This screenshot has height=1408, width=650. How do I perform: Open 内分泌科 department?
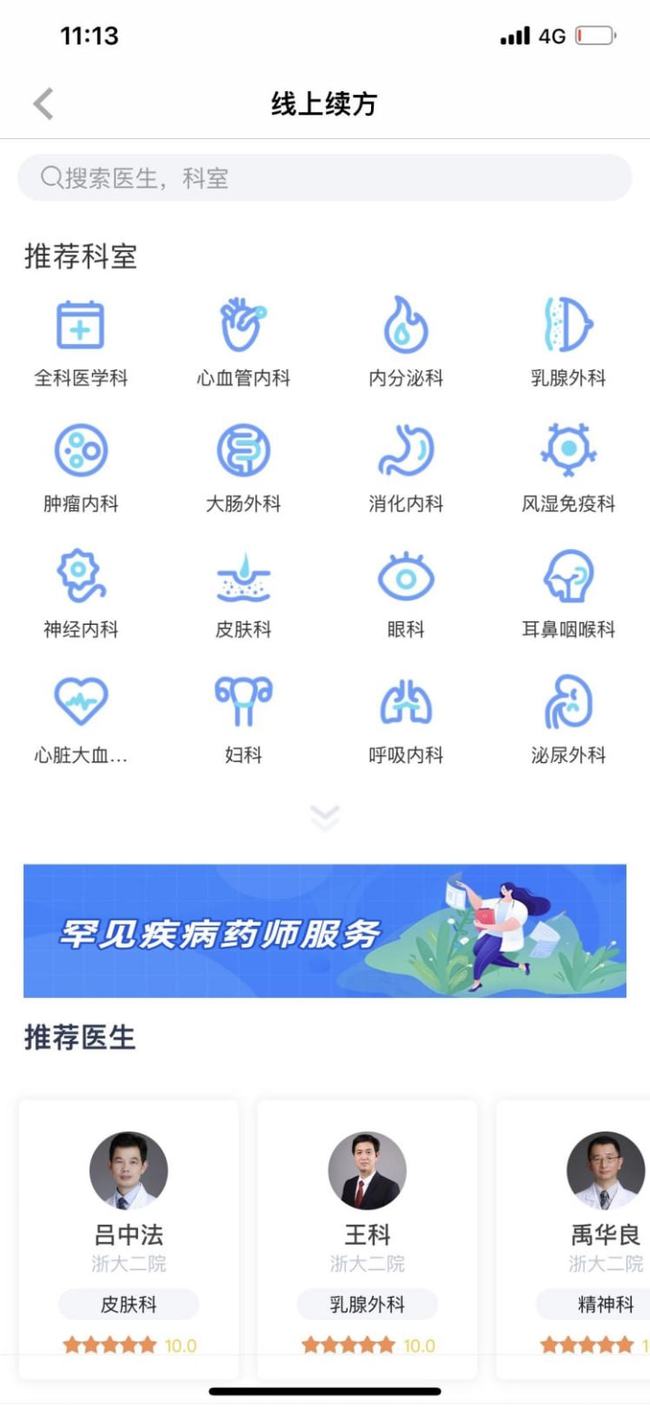coord(406,341)
